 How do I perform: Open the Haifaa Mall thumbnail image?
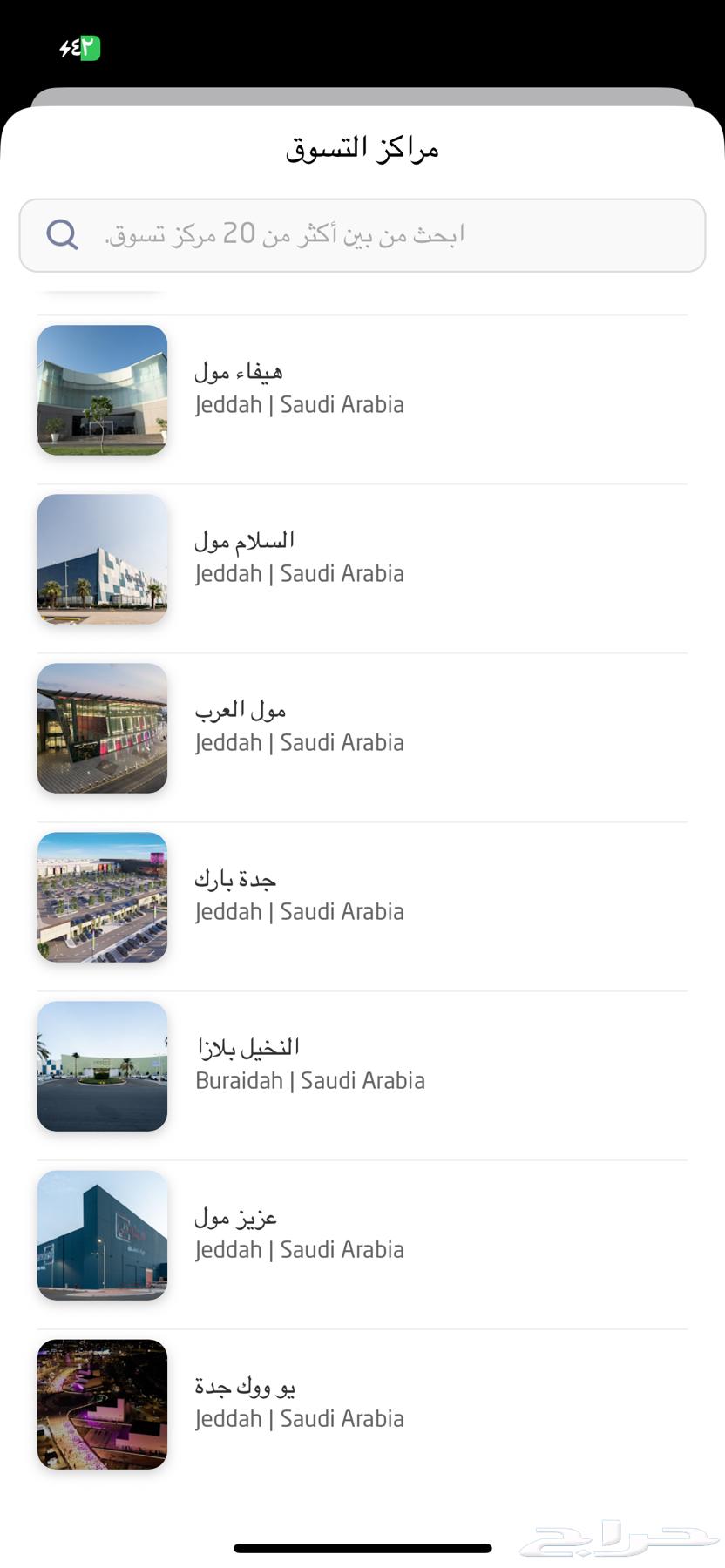pyautogui.click(x=102, y=390)
